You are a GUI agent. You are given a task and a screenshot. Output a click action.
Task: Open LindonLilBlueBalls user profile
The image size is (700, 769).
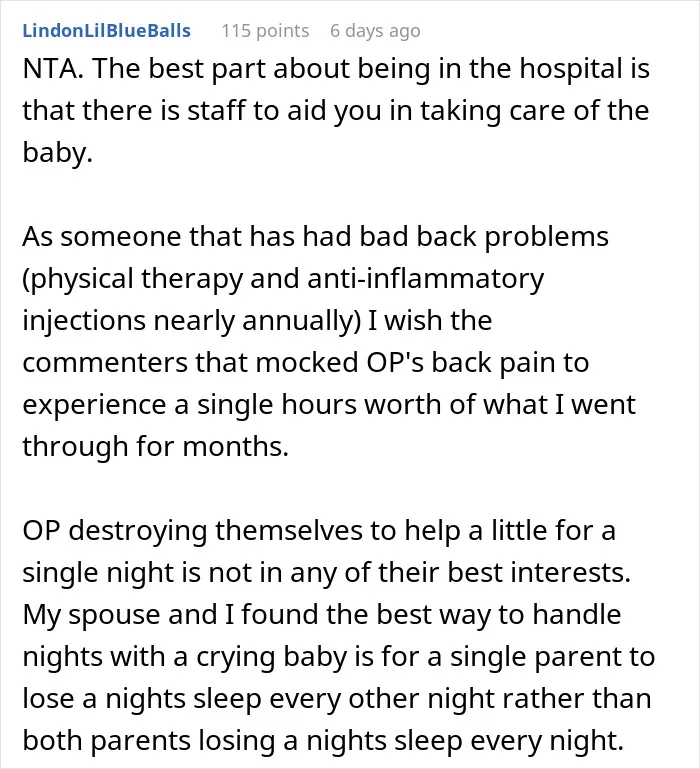click(x=106, y=31)
